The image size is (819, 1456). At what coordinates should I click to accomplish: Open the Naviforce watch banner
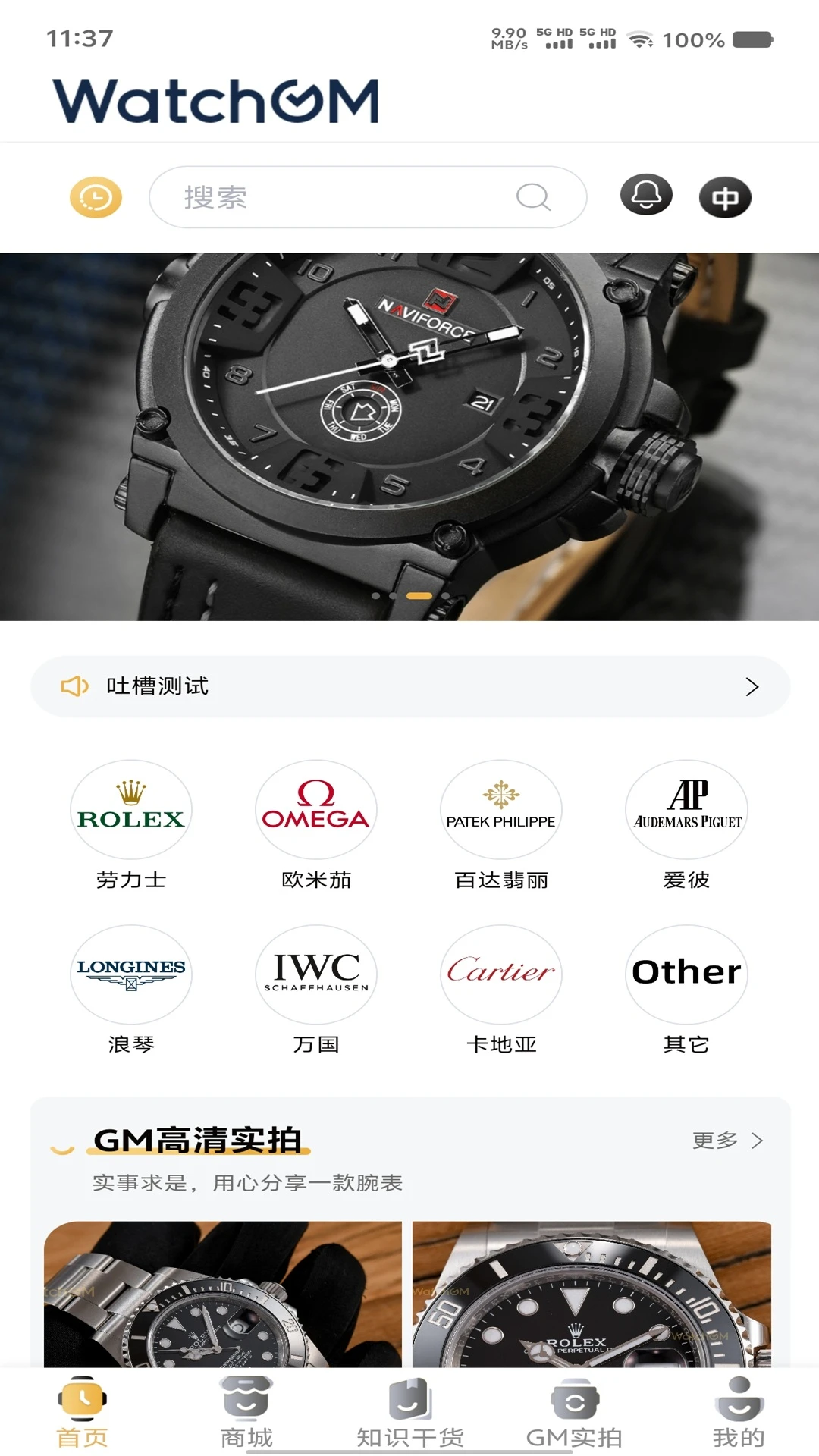(409, 436)
